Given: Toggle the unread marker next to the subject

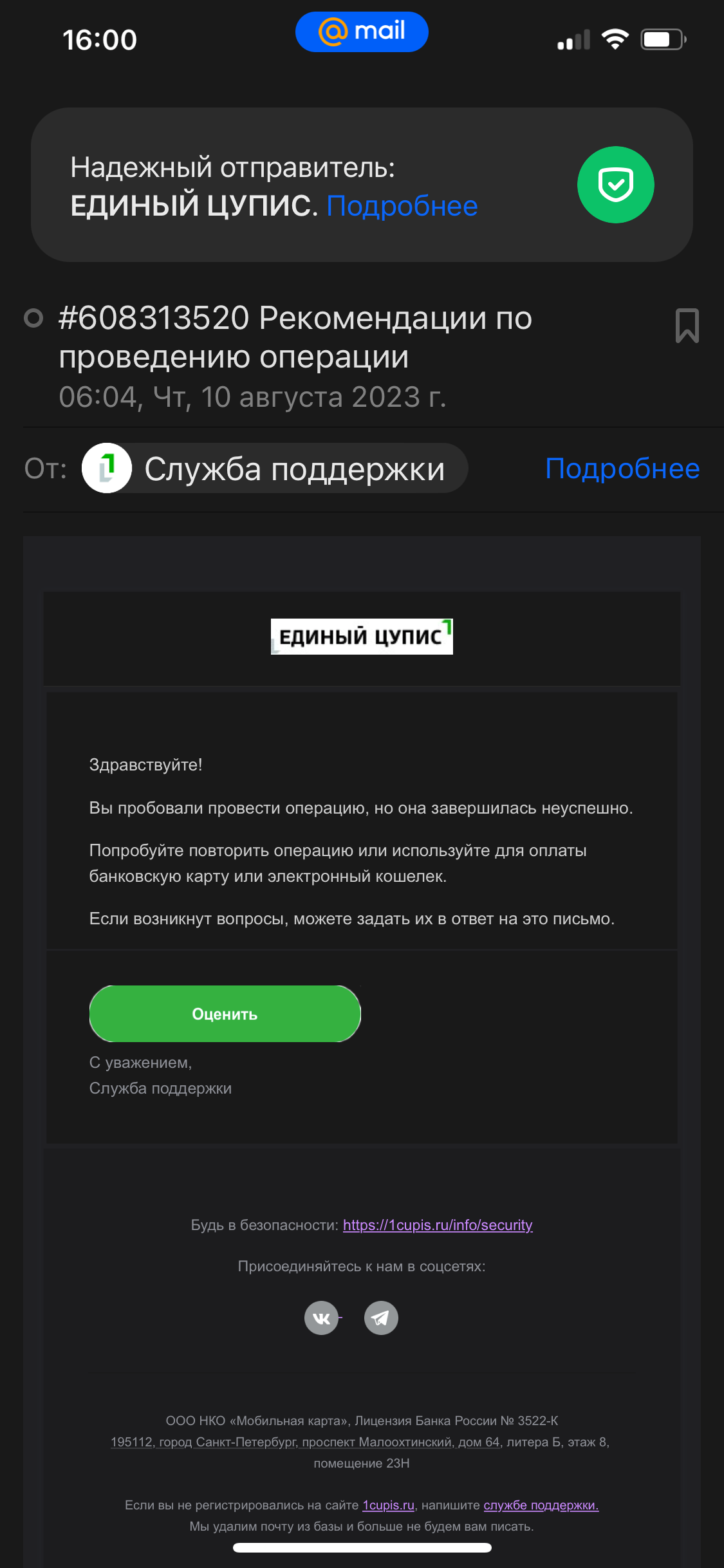Looking at the screenshot, I should 33,318.
